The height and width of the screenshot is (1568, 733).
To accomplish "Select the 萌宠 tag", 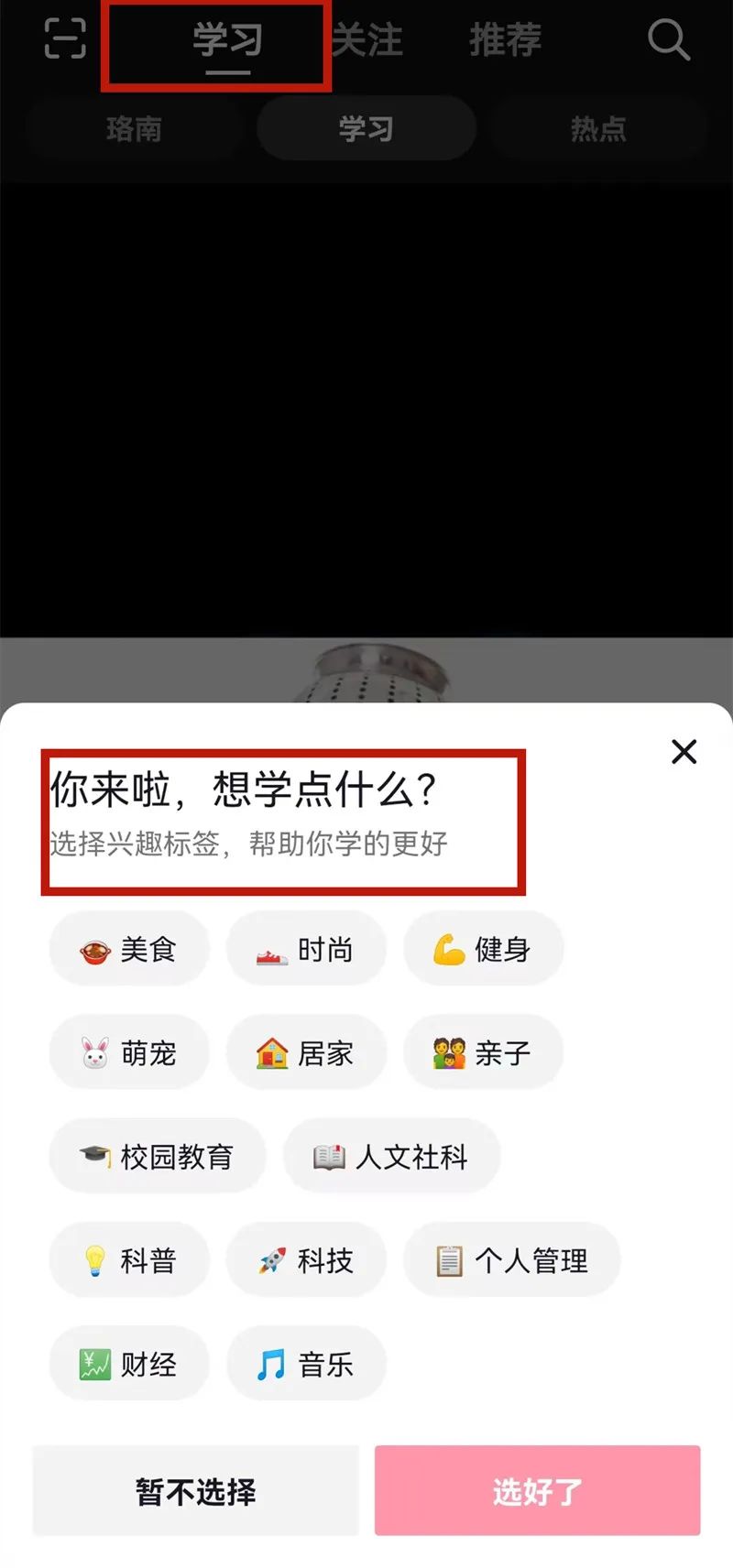I will click(129, 1053).
